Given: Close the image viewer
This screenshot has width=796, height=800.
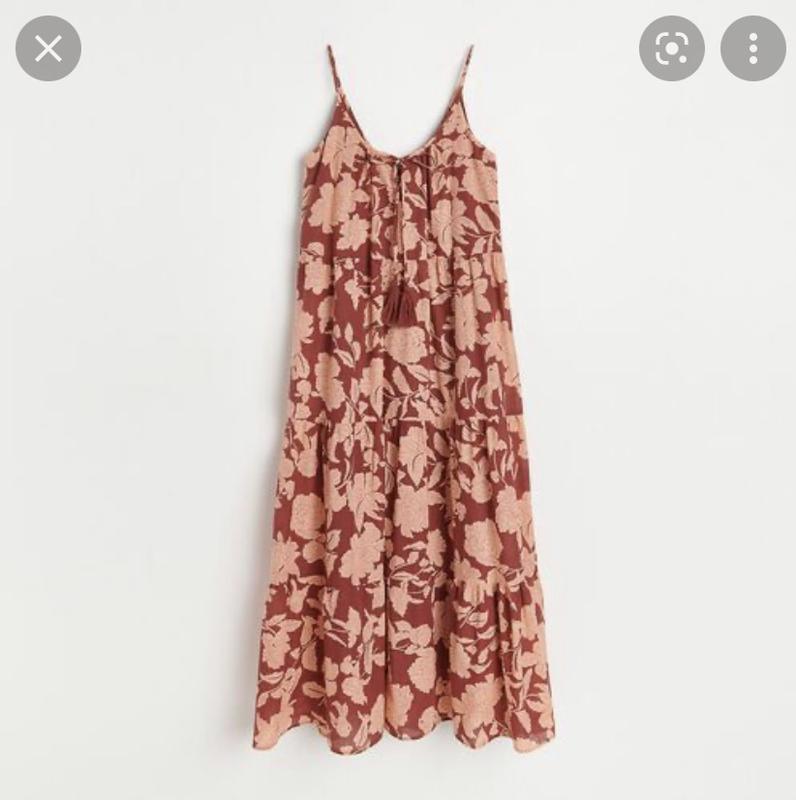Looking at the screenshot, I should click(48, 48).
